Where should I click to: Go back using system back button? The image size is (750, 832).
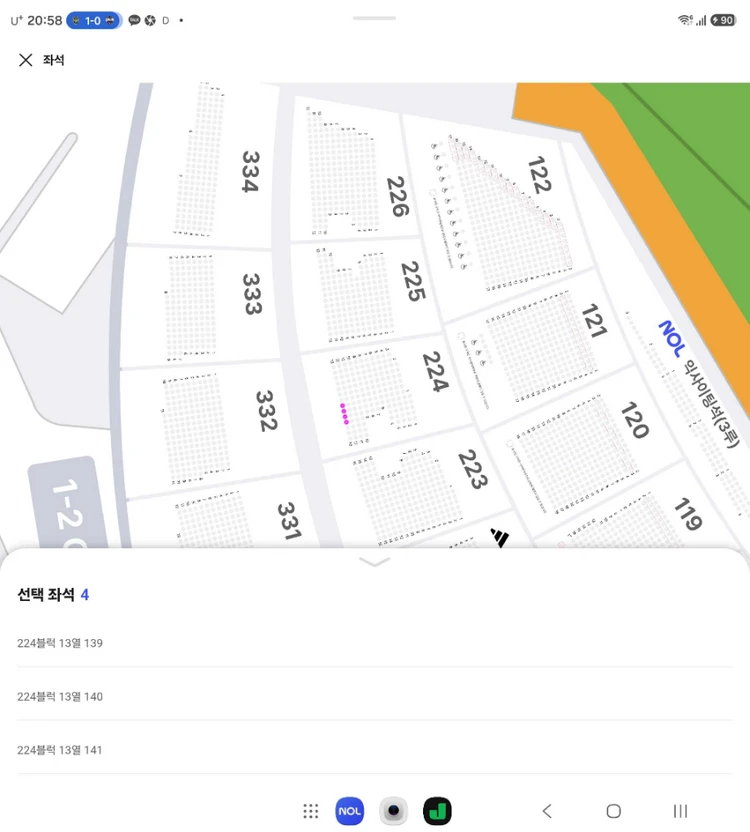547,811
